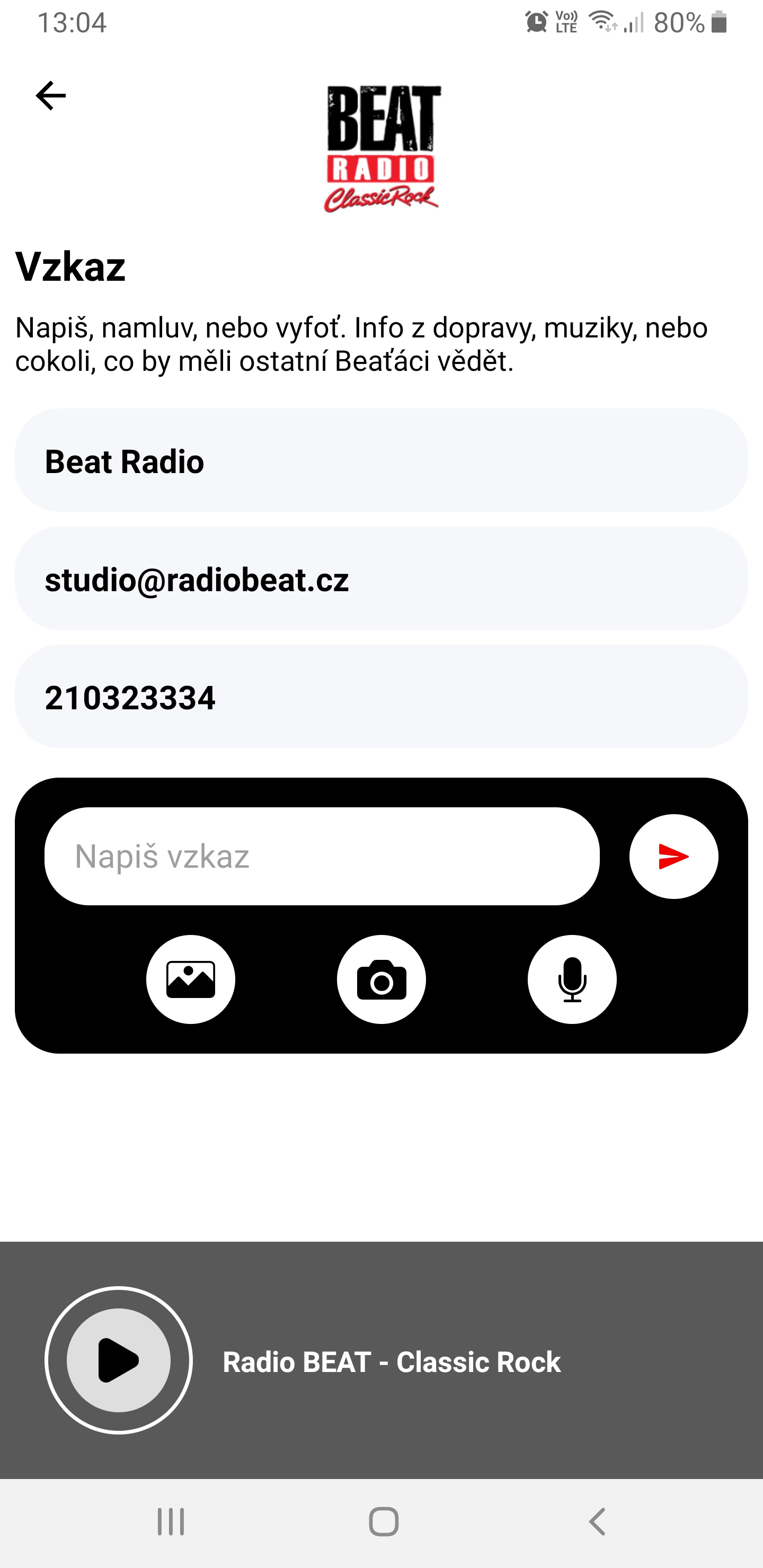The image size is (763, 1568).
Task: Record a voice message with the microphone
Action: click(572, 979)
